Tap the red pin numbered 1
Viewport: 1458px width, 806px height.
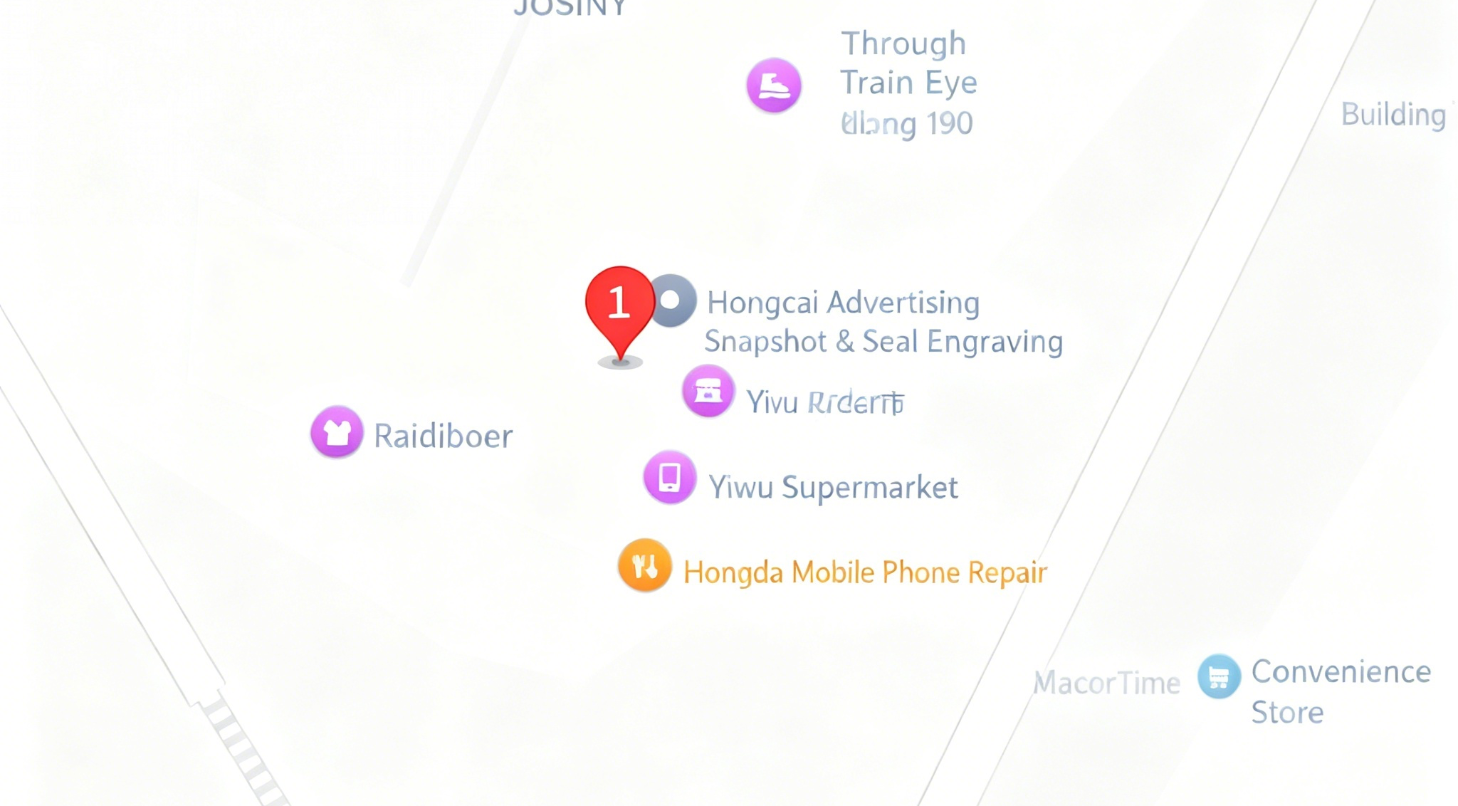(619, 304)
